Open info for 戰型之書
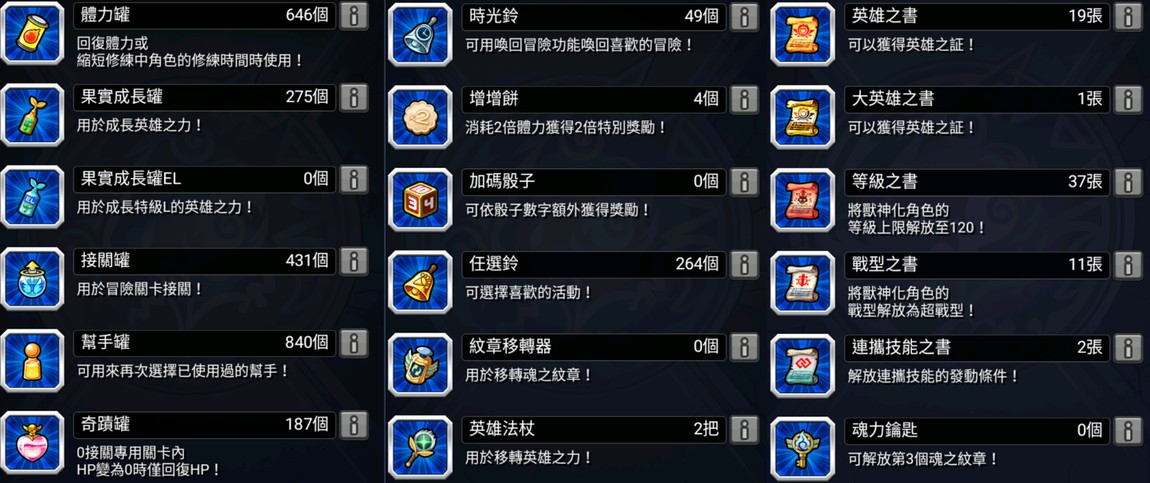The height and width of the screenshot is (483, 1150). [x=1127, y=265]
